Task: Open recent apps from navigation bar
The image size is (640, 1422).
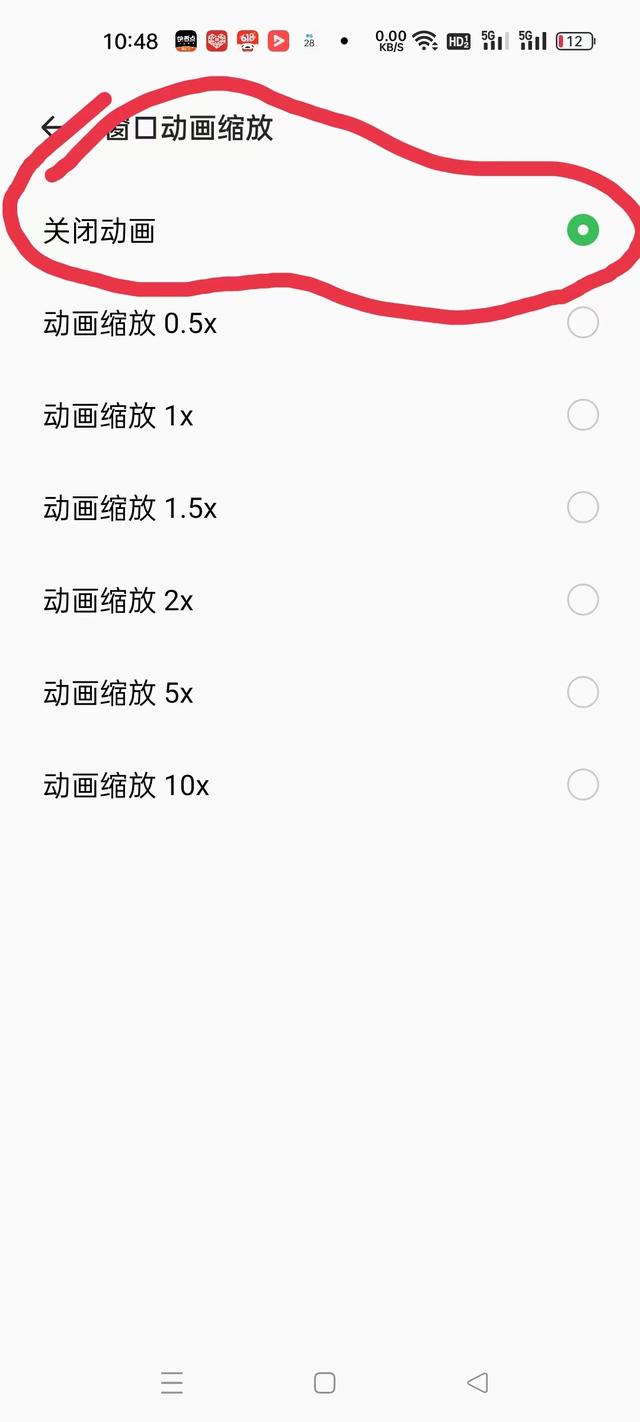Action: click(172, 1383)
